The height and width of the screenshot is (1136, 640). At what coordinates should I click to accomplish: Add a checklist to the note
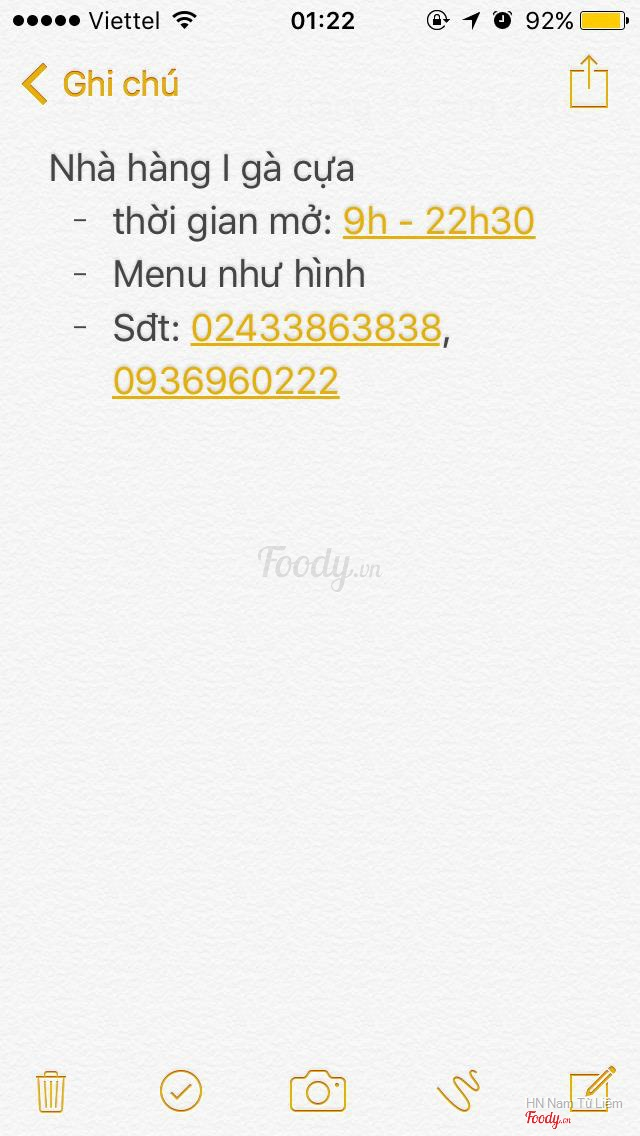point(181,1091)
